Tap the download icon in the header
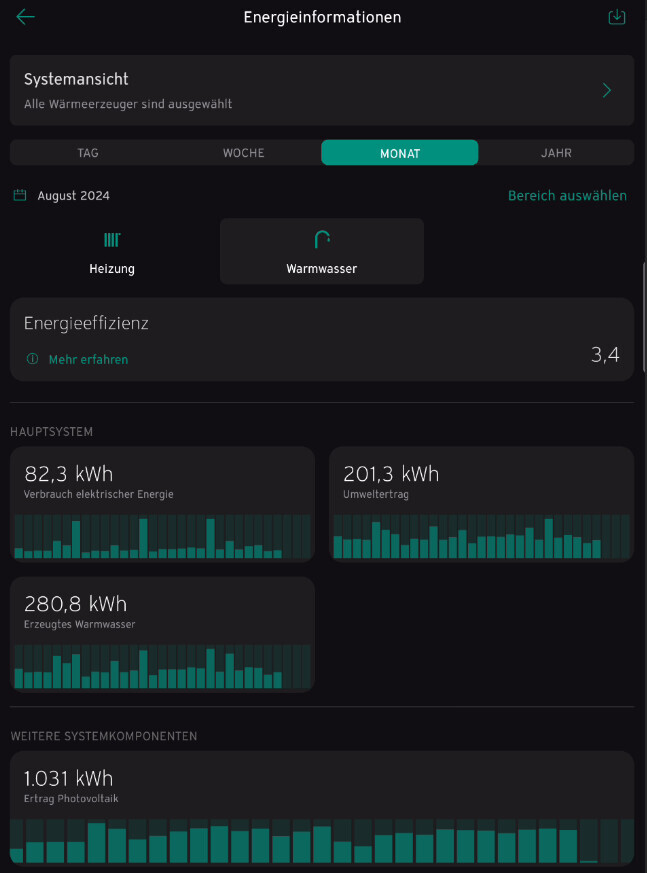647x873 pixels. tap(617, 17)
